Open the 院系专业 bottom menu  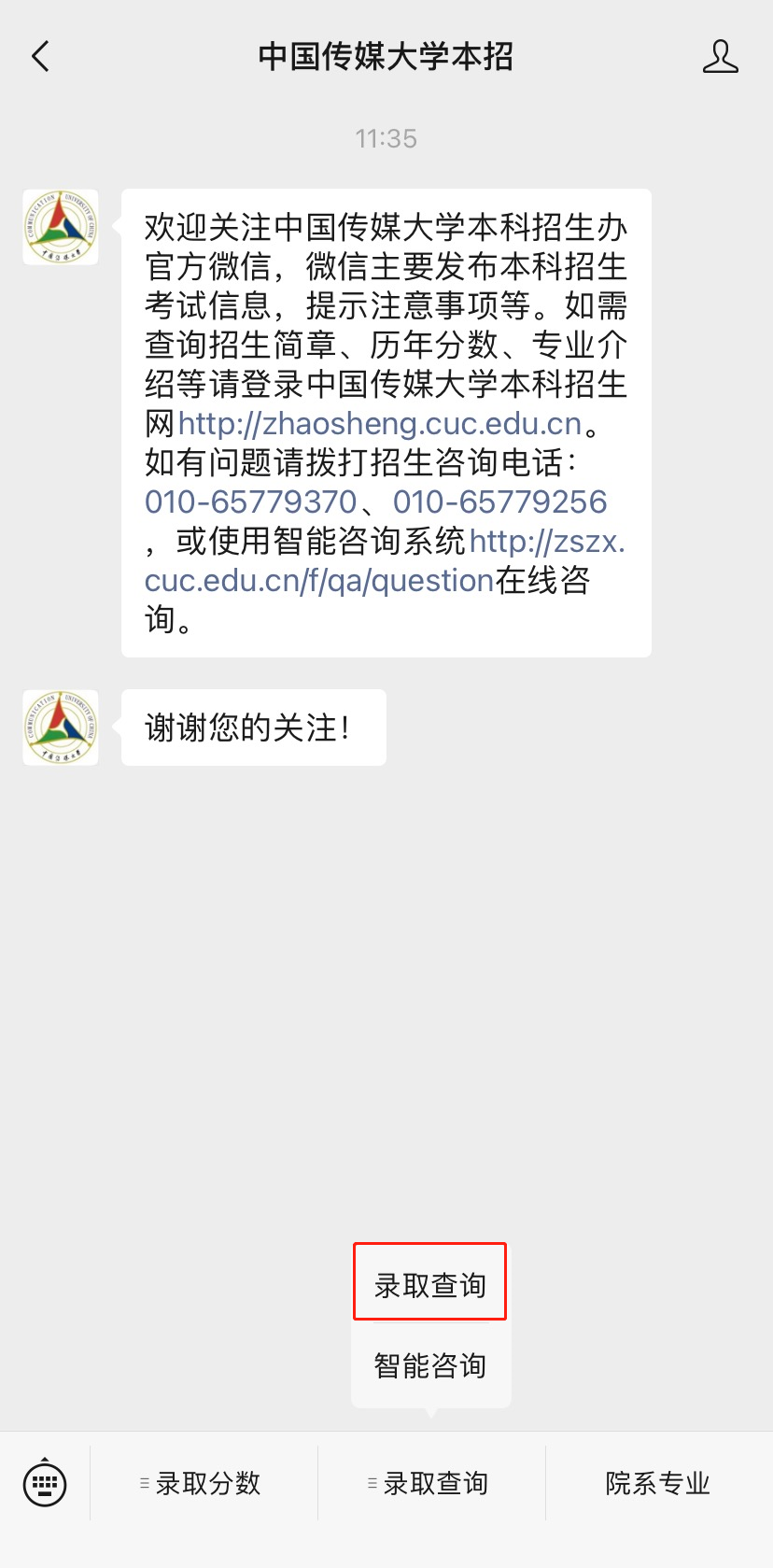click(658, 1483)
